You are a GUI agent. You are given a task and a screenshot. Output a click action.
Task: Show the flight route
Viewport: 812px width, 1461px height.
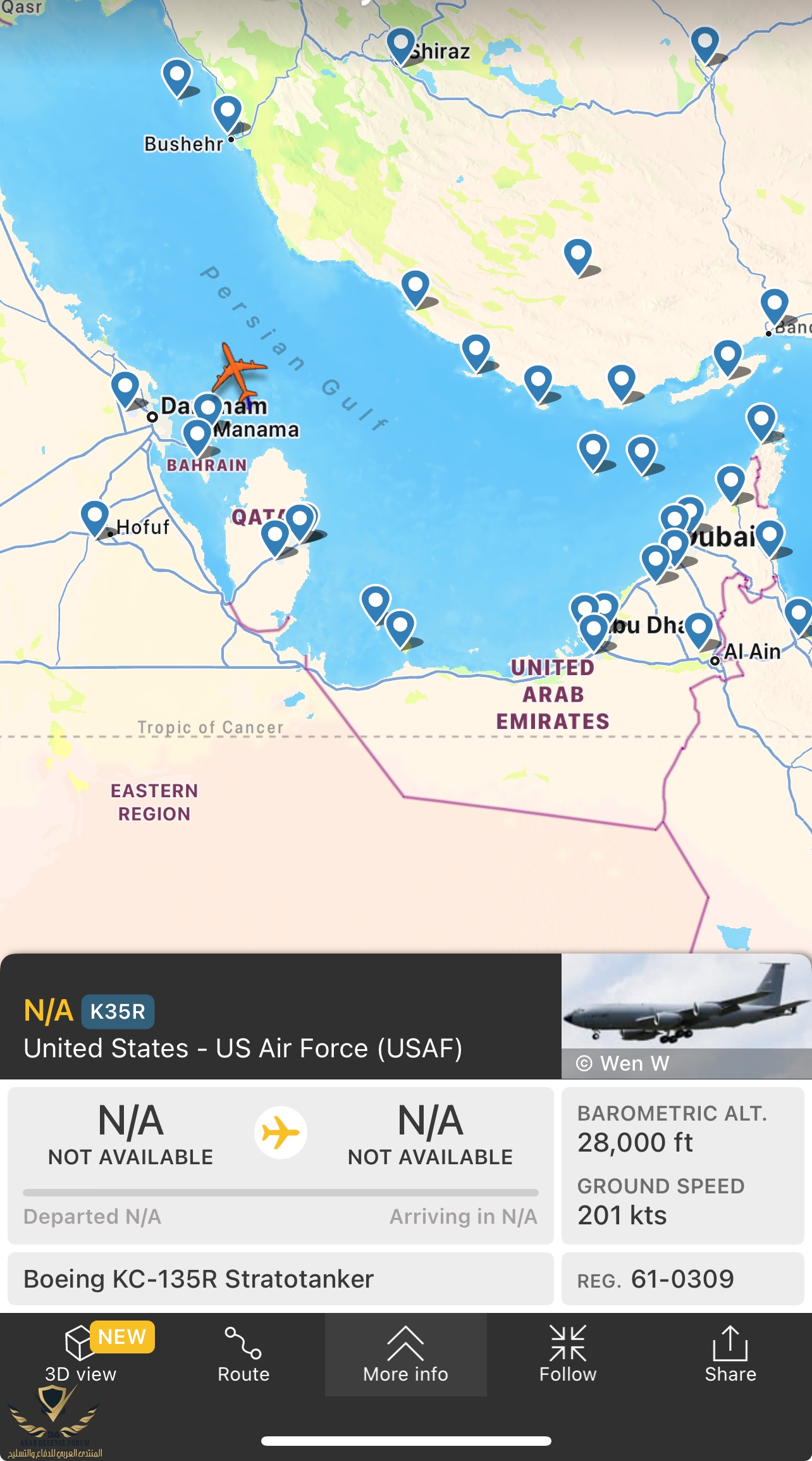coord(243,1354)
